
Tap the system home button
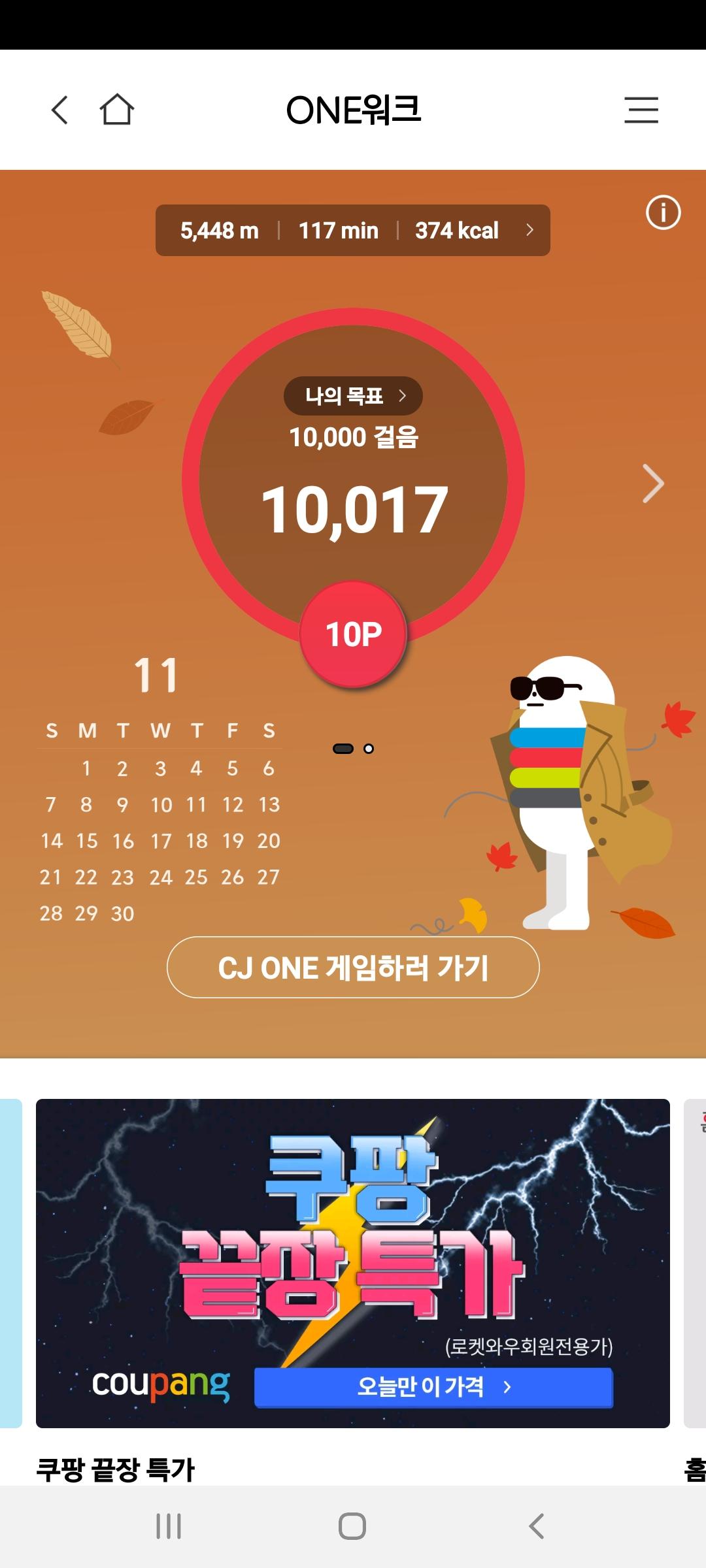pyautogui.click(x=352, y=1526)
